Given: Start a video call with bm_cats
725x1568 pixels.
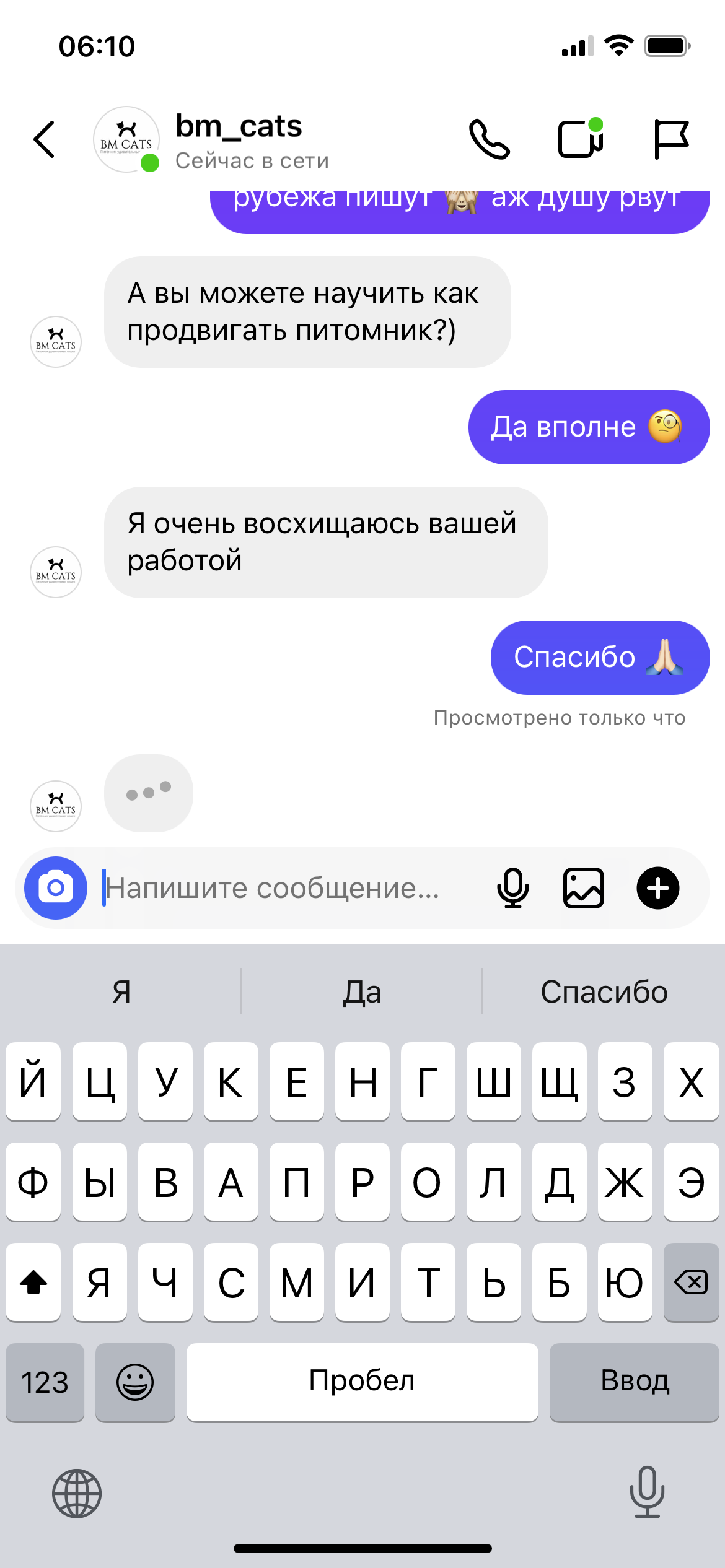Looking at the screenshot, I should (x=581, y=139).
